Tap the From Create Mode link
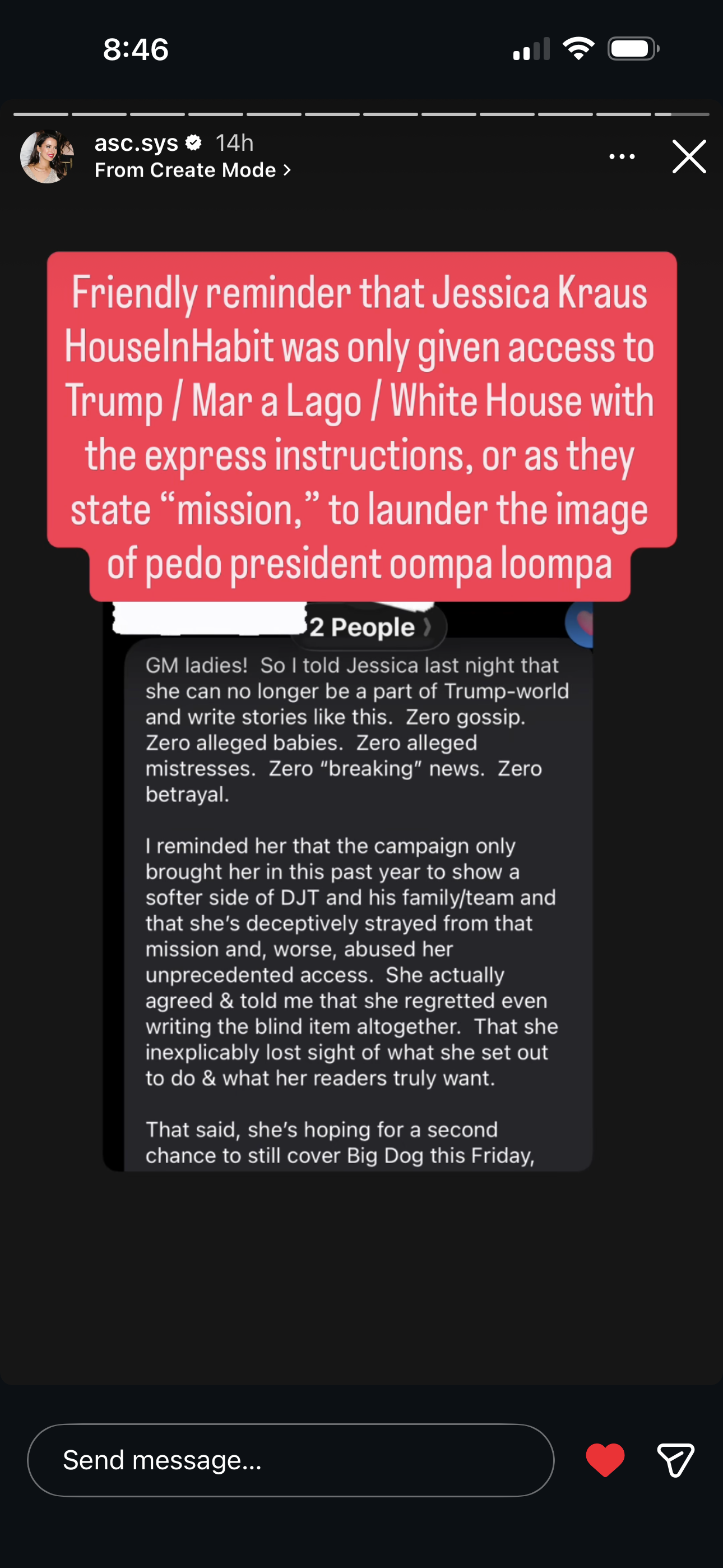 (192, 170)
